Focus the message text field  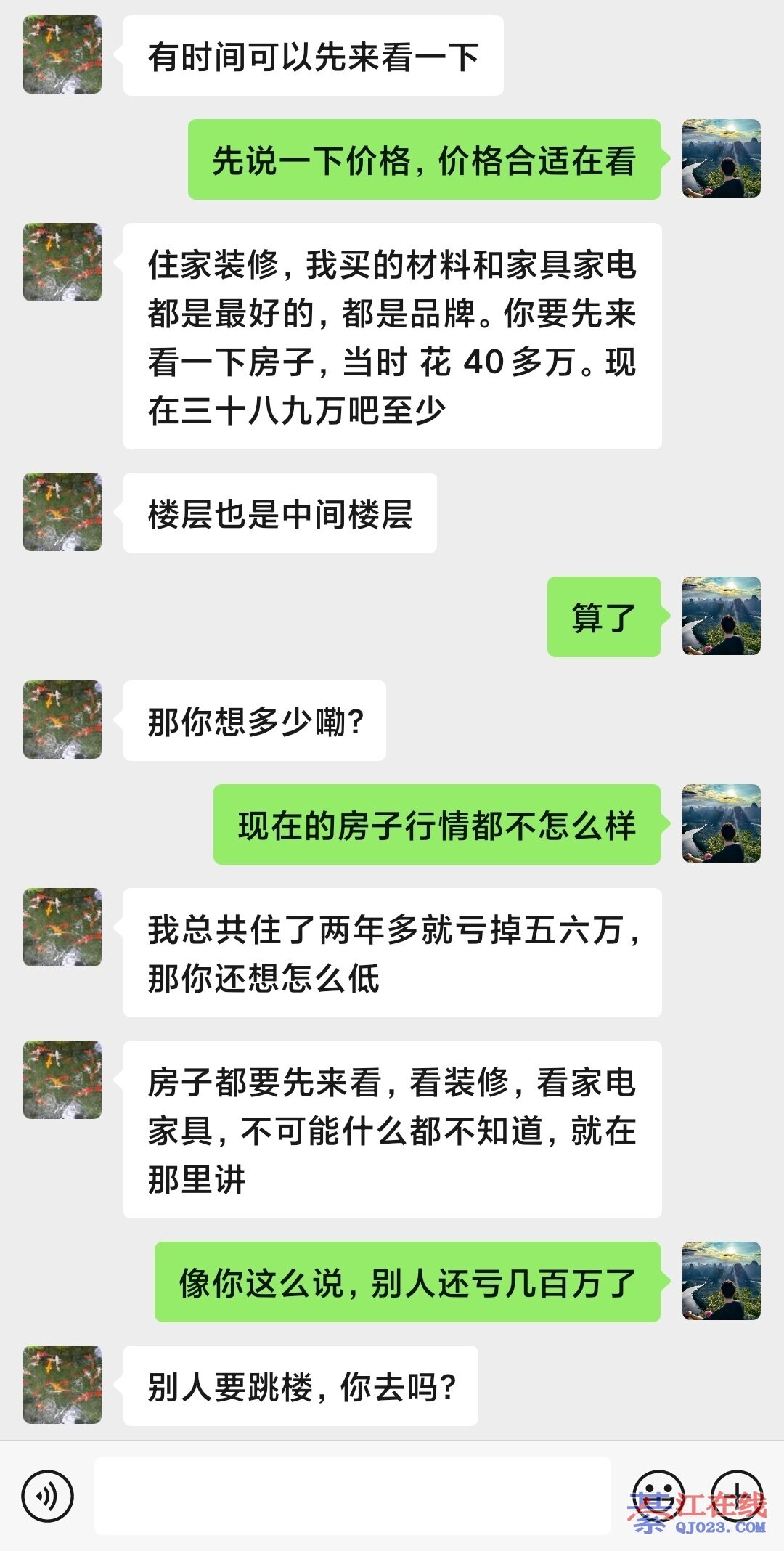coord(352,1496)
